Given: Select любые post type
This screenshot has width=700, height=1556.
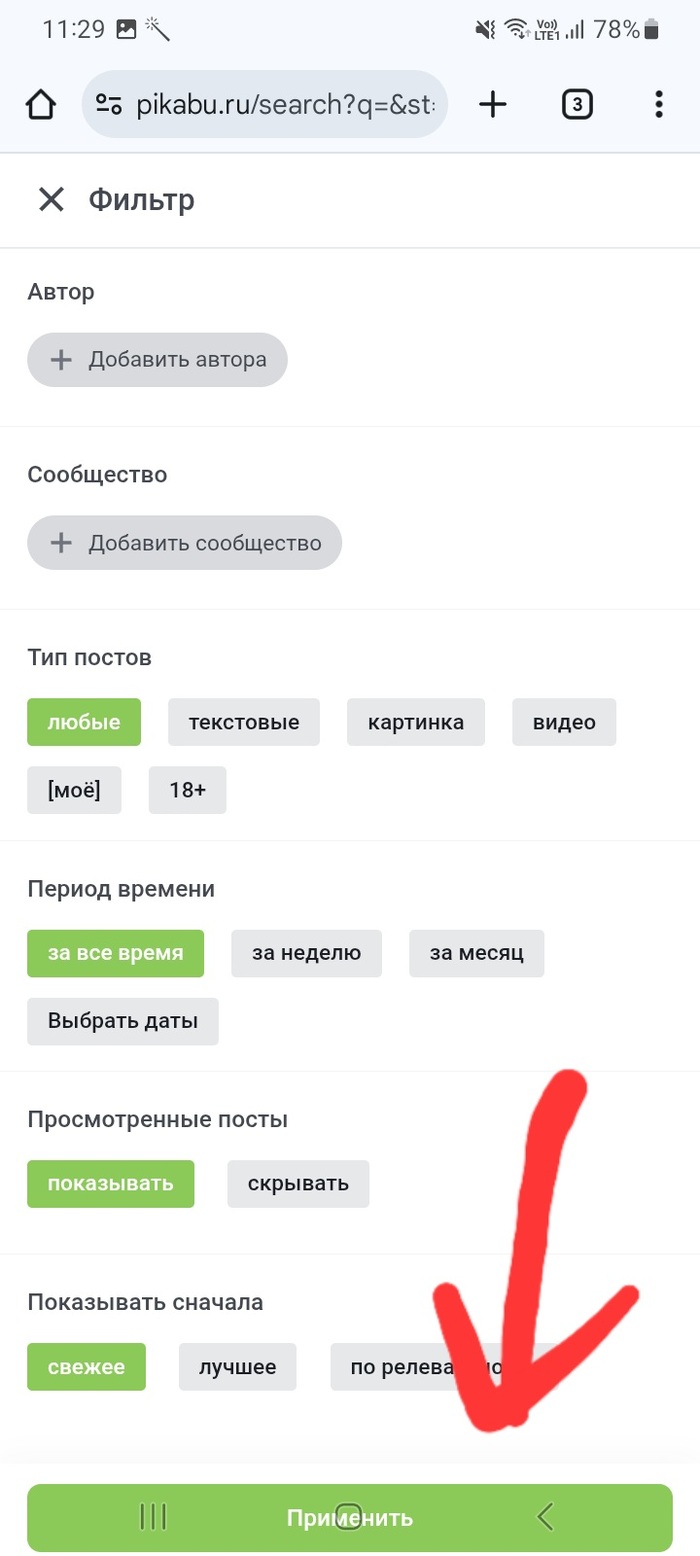Looking at the screenshot, I should click(x=84, y=722).
